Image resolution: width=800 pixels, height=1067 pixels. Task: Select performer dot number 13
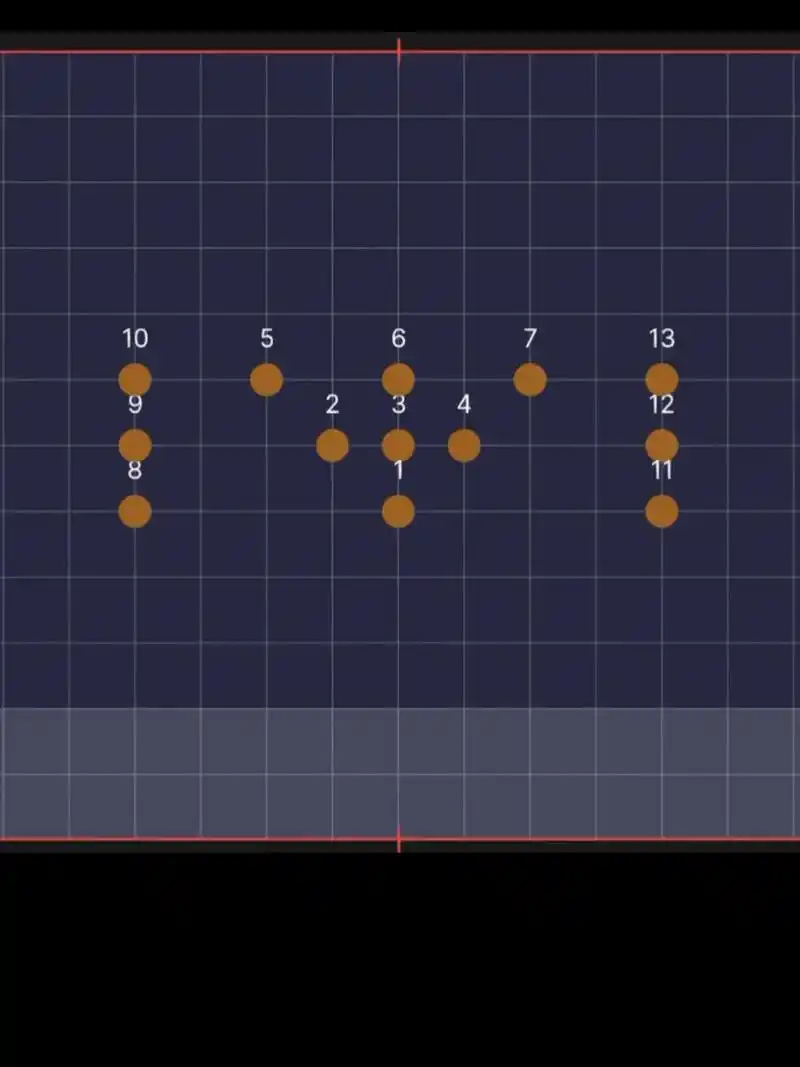click(662, 380)
